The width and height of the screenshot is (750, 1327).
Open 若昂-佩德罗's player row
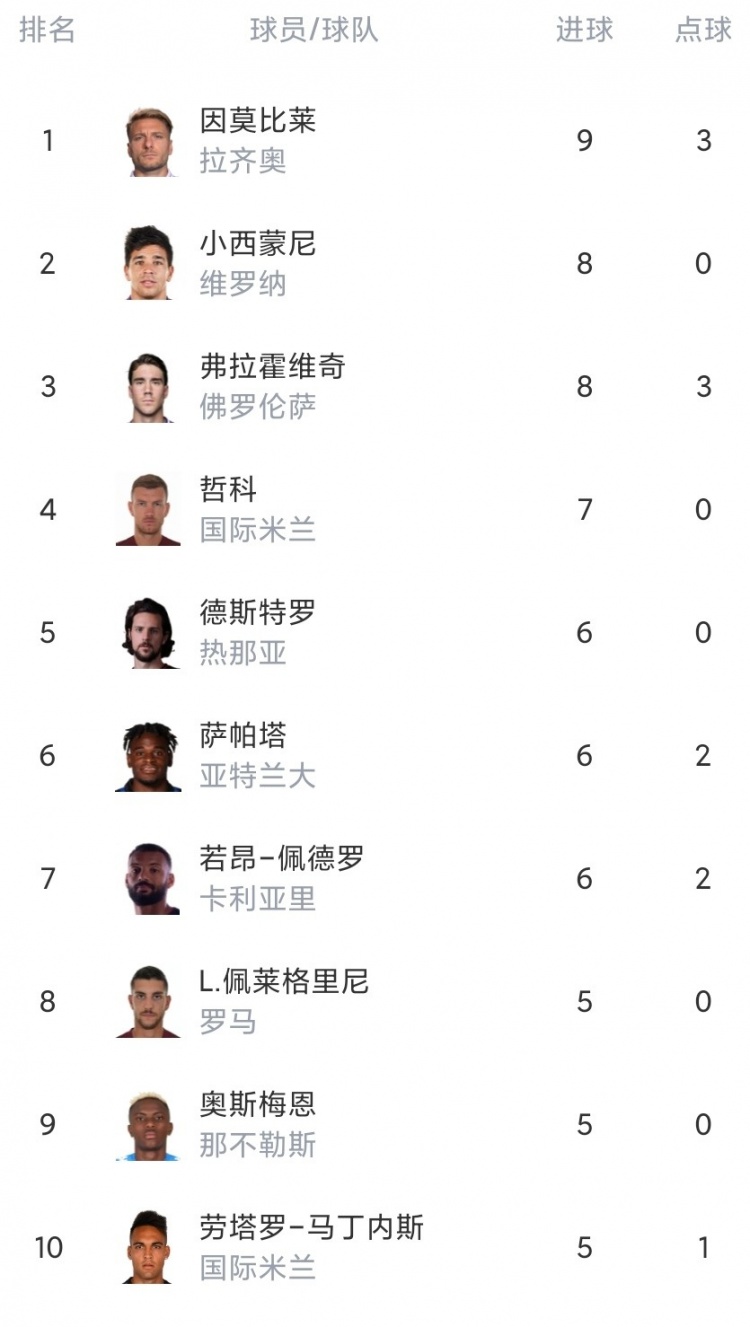[x=375, y=878]
